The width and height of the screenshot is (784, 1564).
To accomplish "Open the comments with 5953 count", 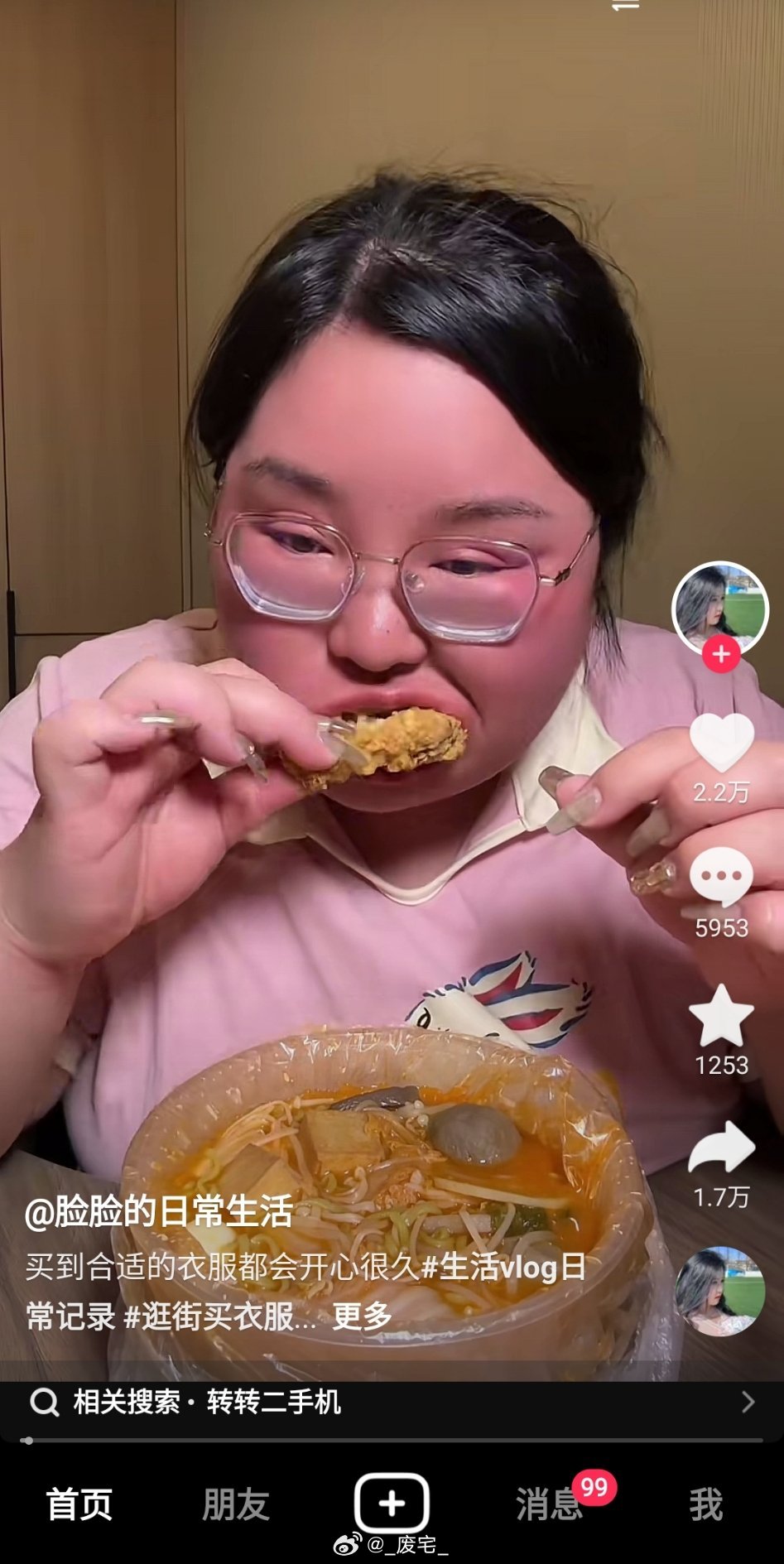I will 721,878.
